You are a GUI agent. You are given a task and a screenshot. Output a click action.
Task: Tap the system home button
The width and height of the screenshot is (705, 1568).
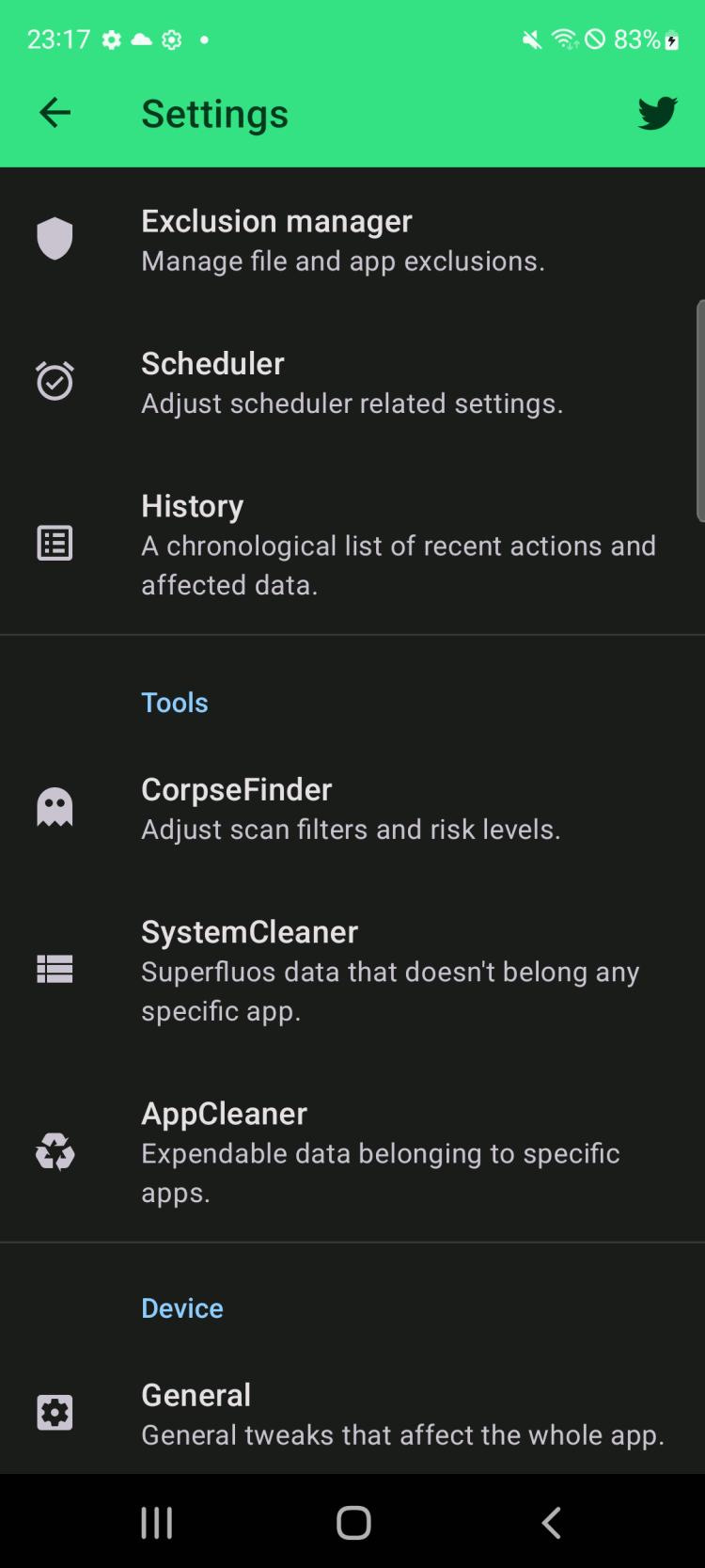tap(353, 1523)
